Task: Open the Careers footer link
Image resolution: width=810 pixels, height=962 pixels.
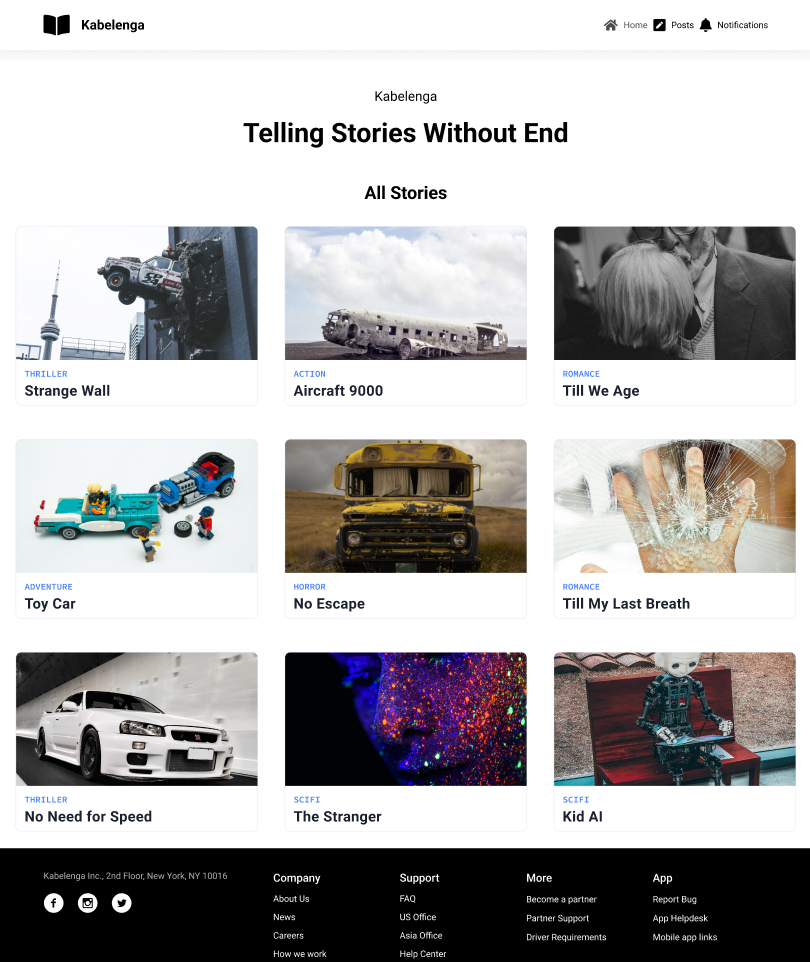Action: point(288,936)
